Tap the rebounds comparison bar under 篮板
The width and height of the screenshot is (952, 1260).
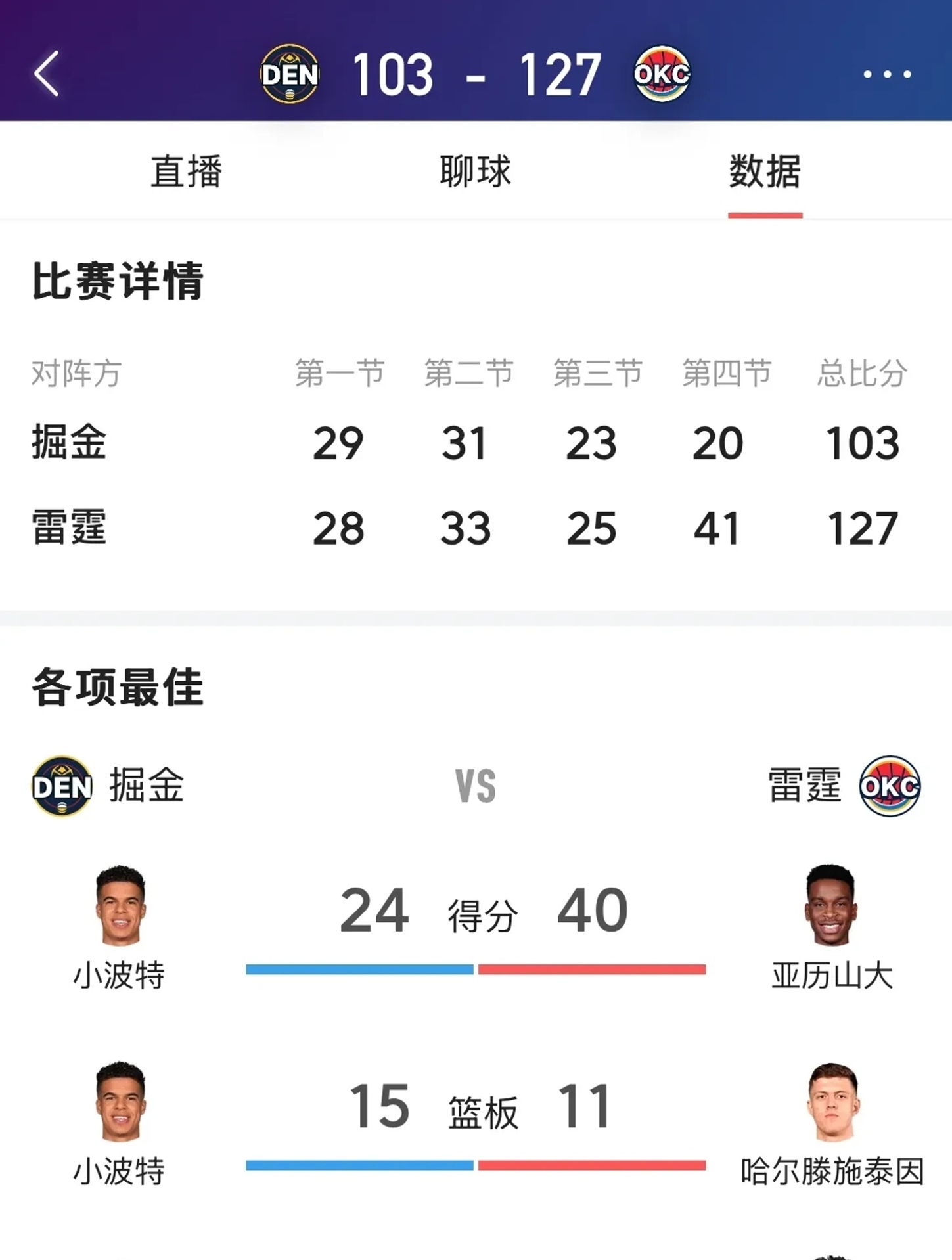pyautogui.click(x=476, y=1161)
